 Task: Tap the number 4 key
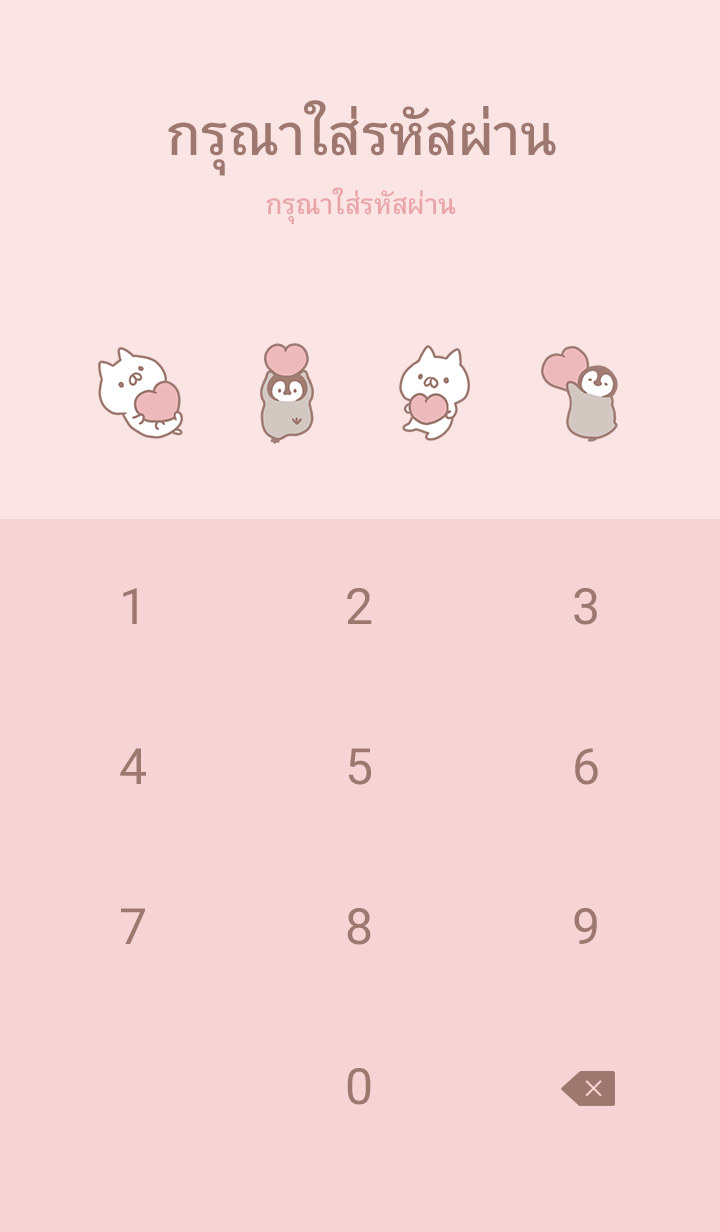coord(132,767)
